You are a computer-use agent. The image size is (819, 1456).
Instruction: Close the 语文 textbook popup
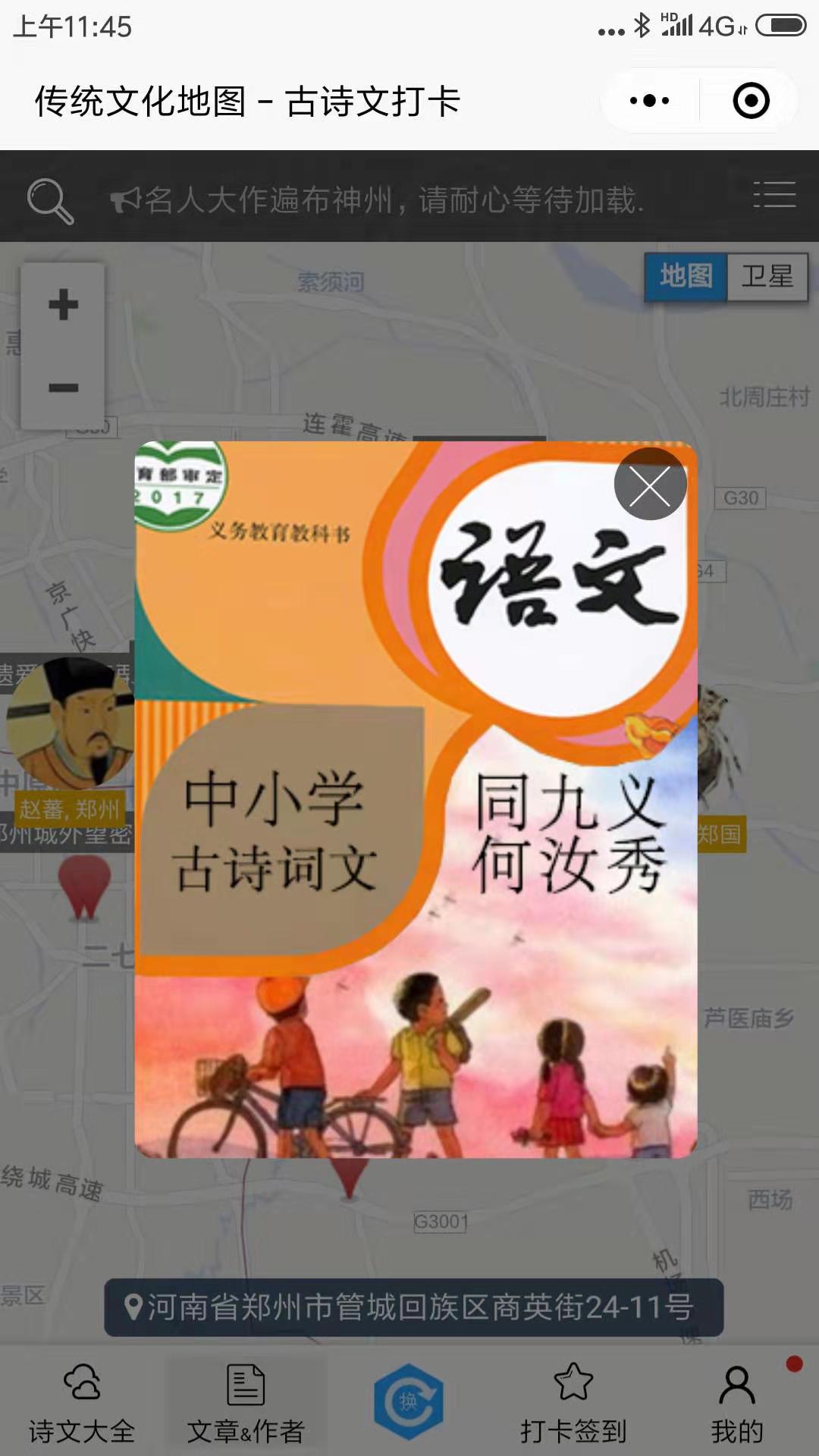click(x=650, y=485)
